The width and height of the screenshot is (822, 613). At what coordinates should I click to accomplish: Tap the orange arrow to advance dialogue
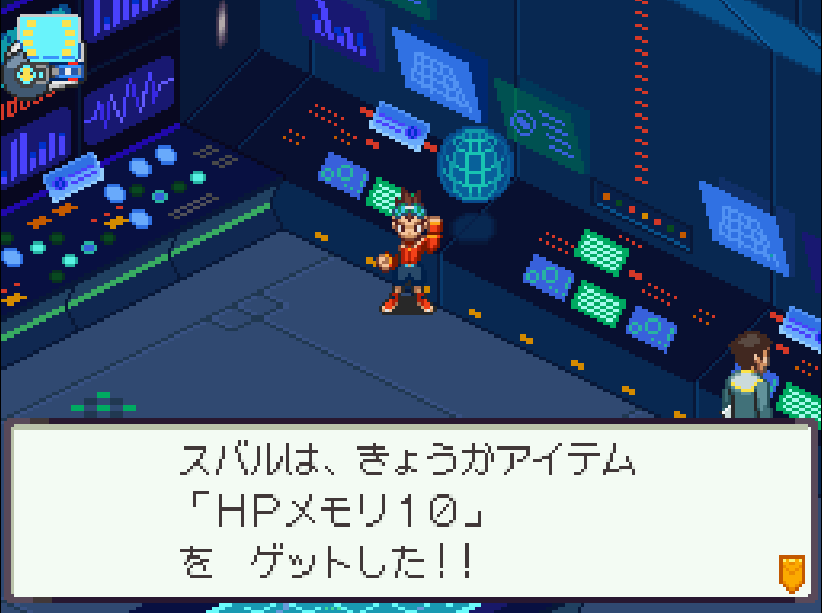791,572
